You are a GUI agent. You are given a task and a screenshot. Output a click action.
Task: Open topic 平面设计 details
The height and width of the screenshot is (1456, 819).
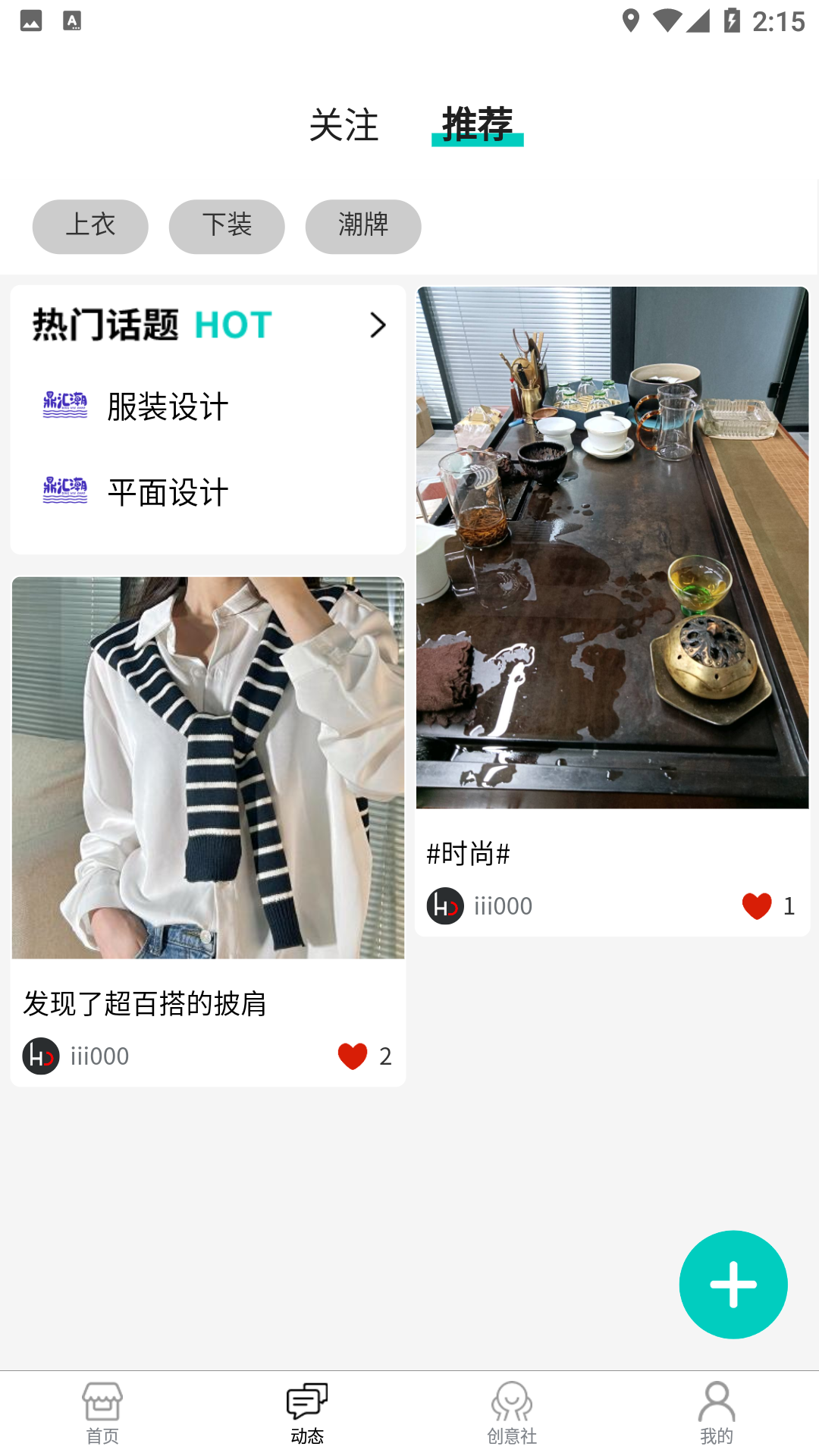coord(167,491)
